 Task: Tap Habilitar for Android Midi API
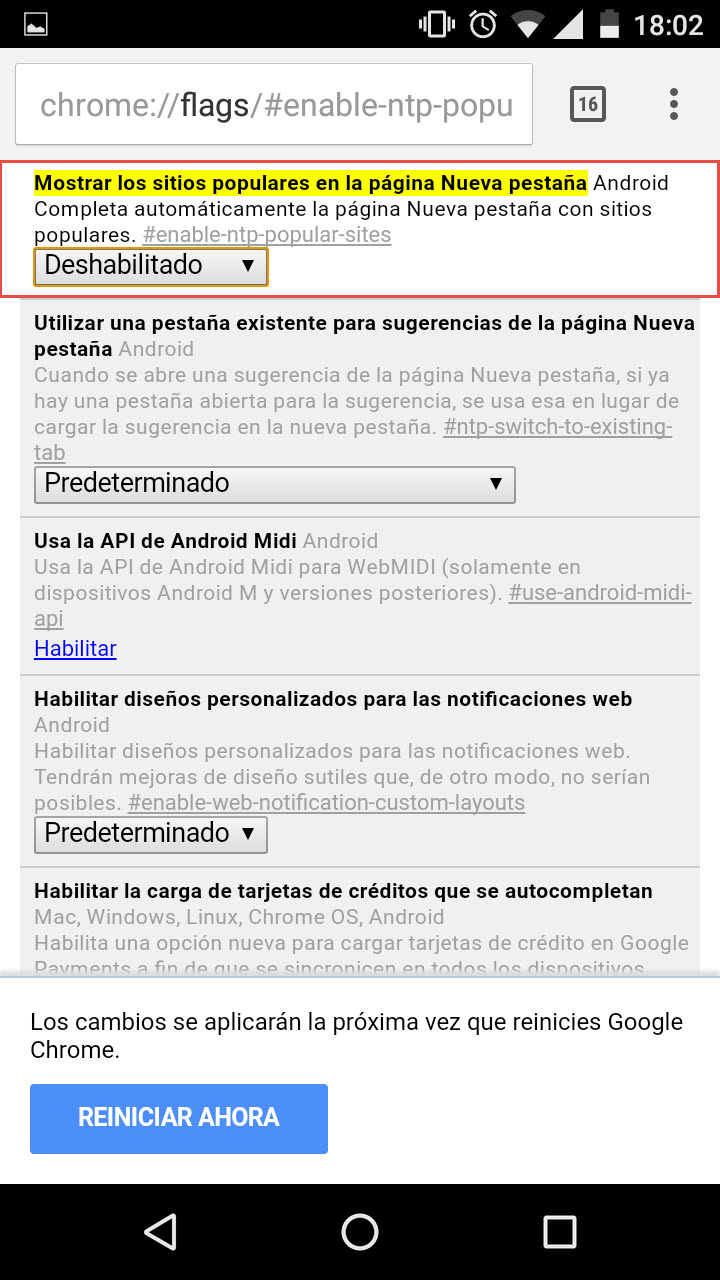pyautogui.click(x=75, y=649)
